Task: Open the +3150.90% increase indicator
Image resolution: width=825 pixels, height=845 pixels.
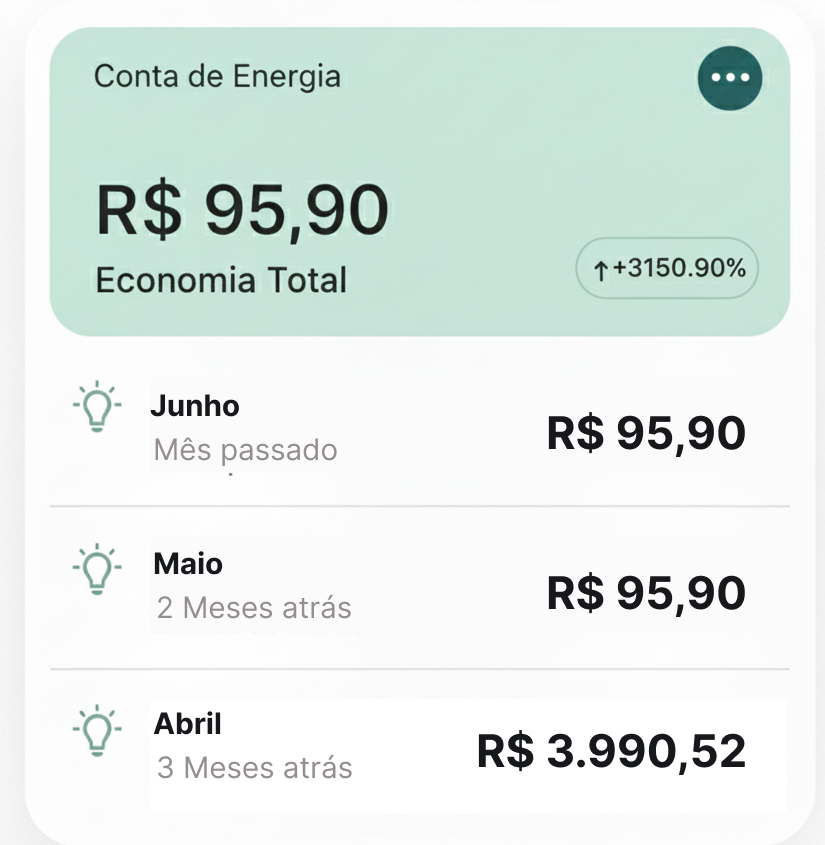Action: pos(666,268)
